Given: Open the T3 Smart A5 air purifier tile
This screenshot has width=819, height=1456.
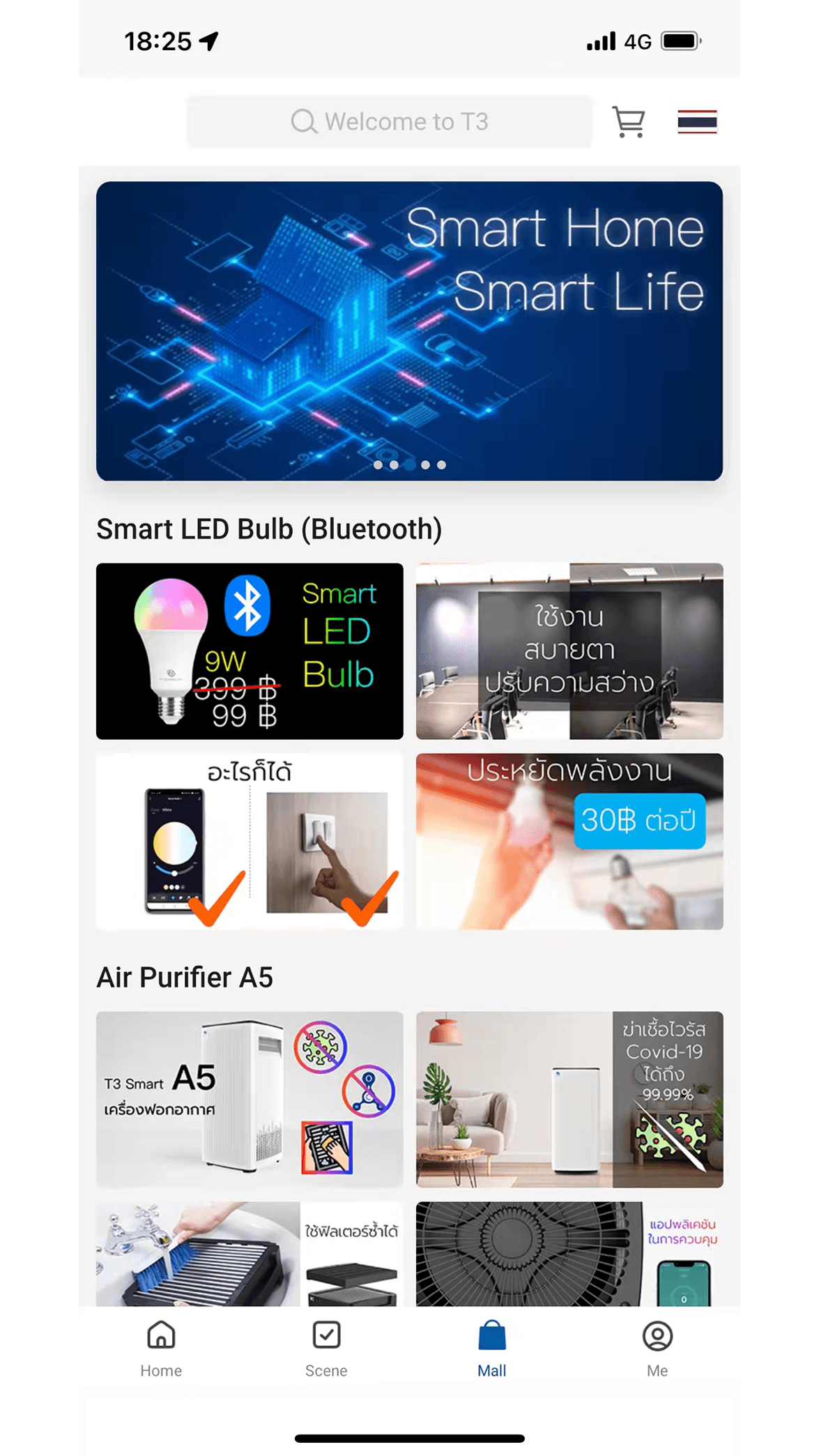Looking at the screenshot, I should pyautogui.click(x=250, y=1100).
